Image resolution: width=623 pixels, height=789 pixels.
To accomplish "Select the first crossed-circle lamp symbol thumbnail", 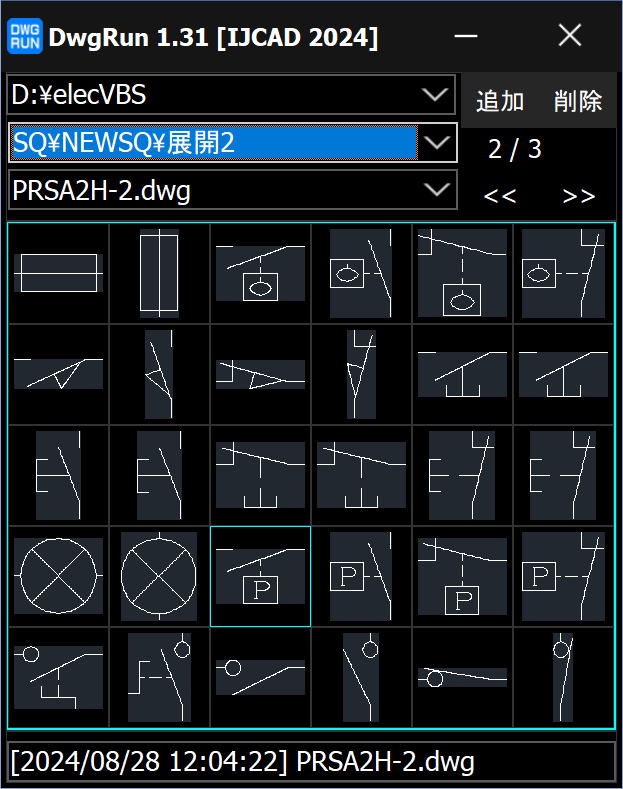I will point(59,576).
